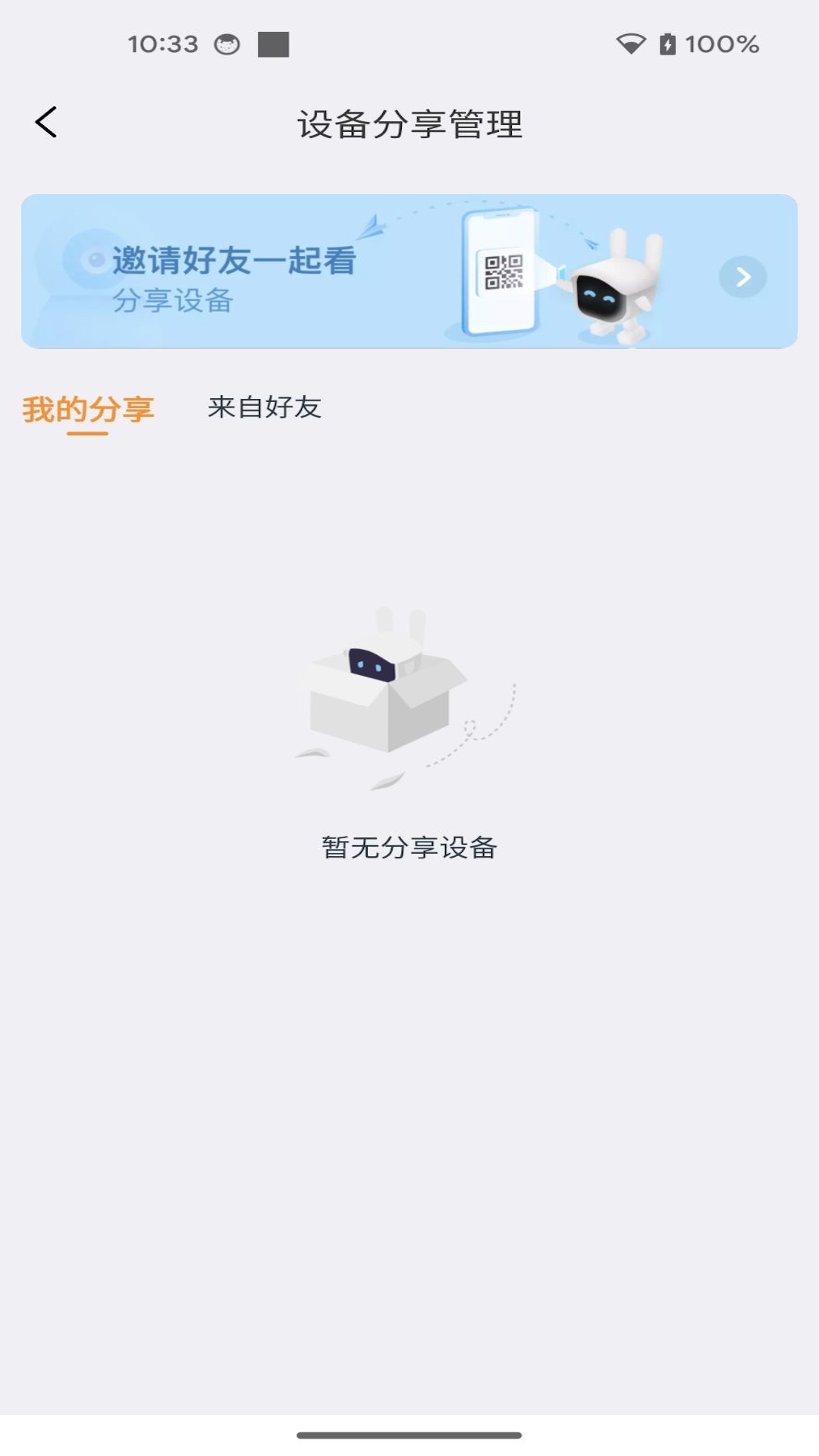Open the invite banner via its chevron arrow

point(744,277)
